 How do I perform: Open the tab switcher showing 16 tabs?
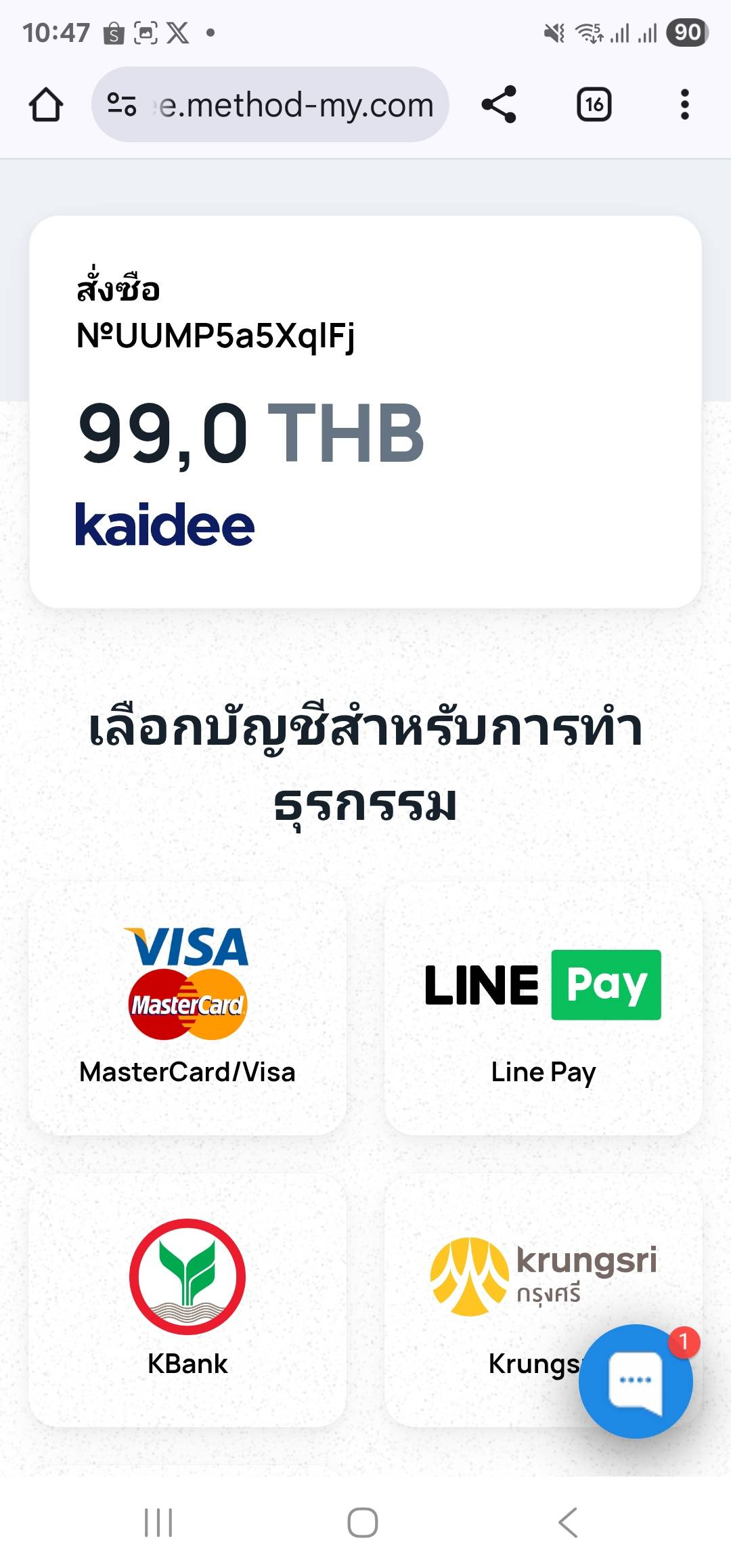click(594, 105)
